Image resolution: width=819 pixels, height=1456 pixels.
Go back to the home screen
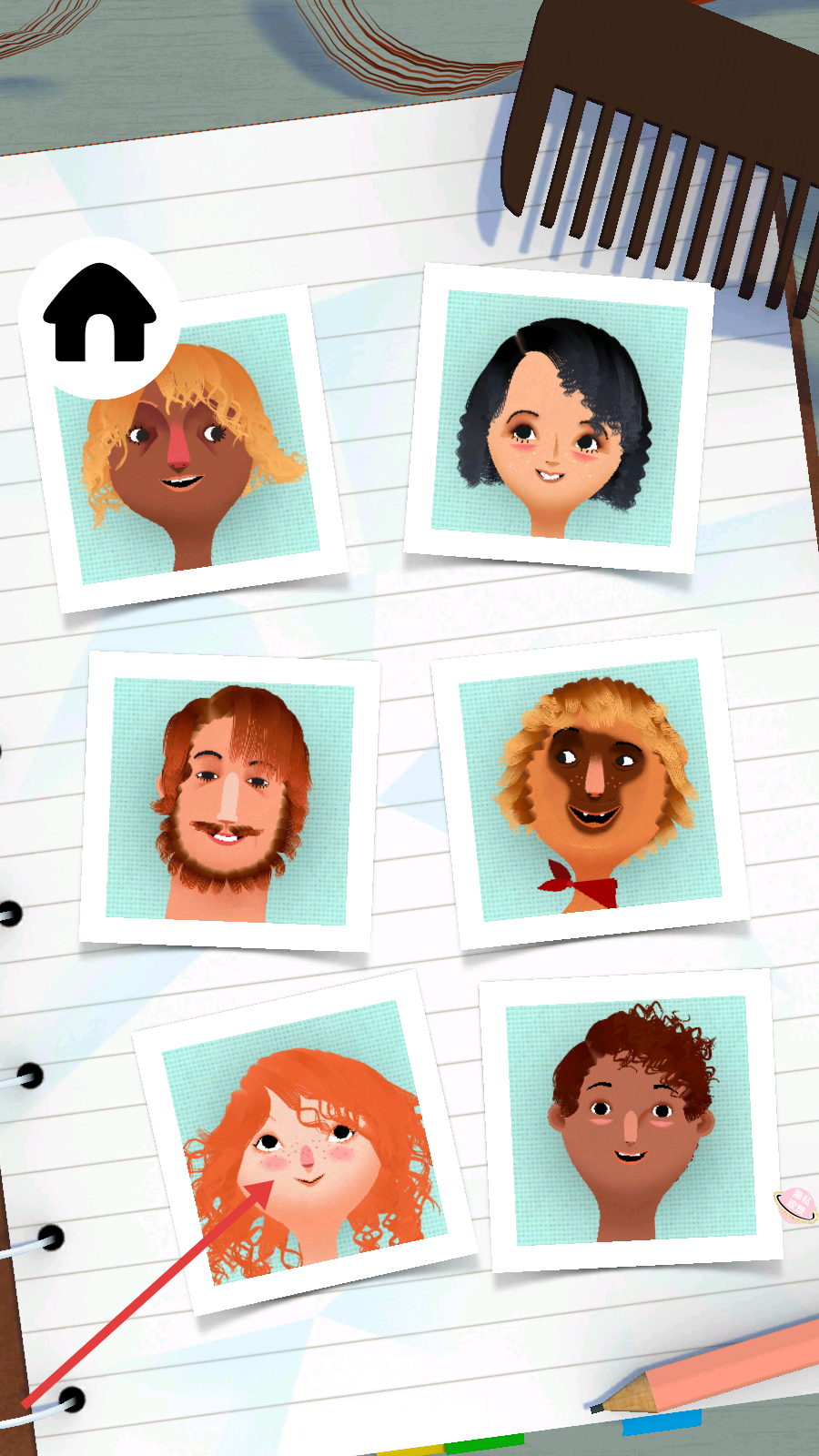99,316
